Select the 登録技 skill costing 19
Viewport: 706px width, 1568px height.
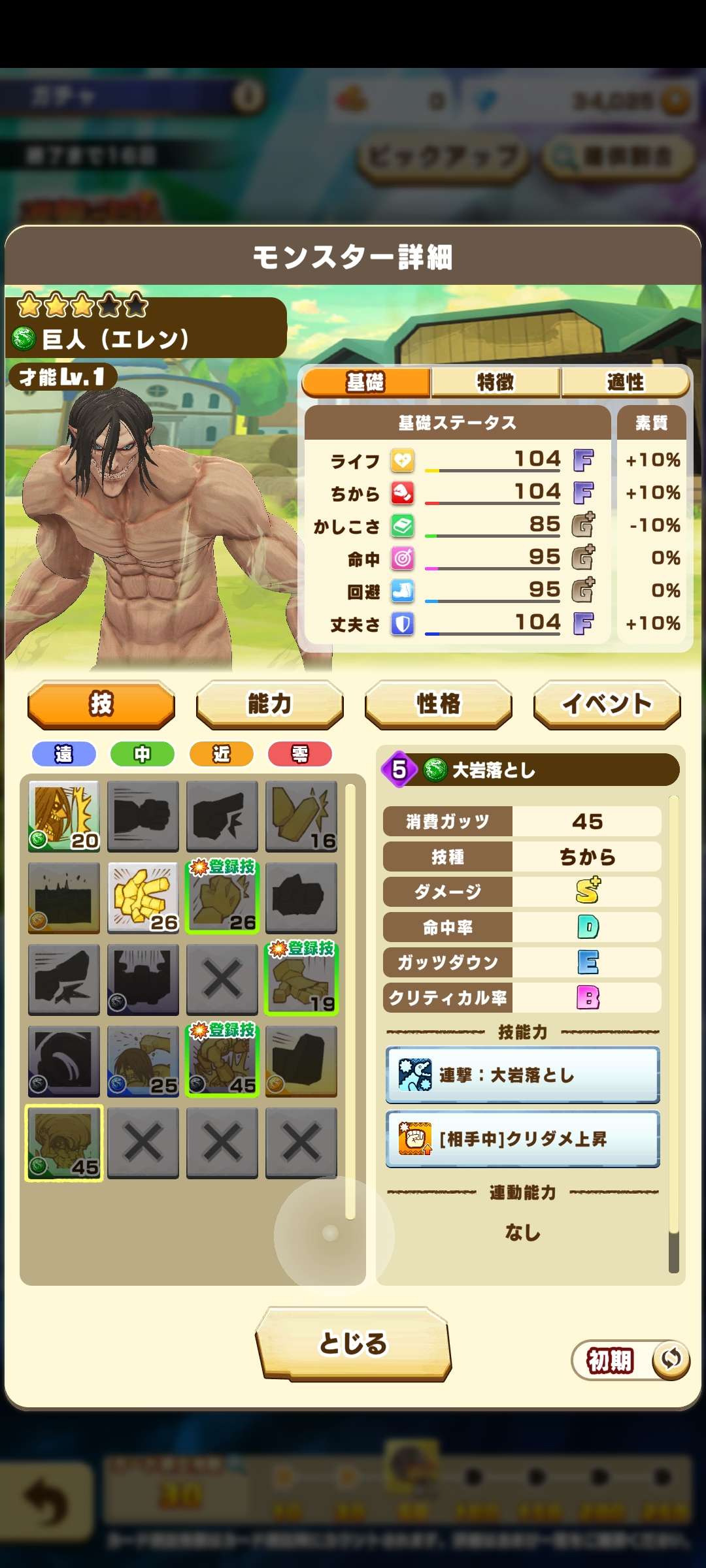coord(301,979)
